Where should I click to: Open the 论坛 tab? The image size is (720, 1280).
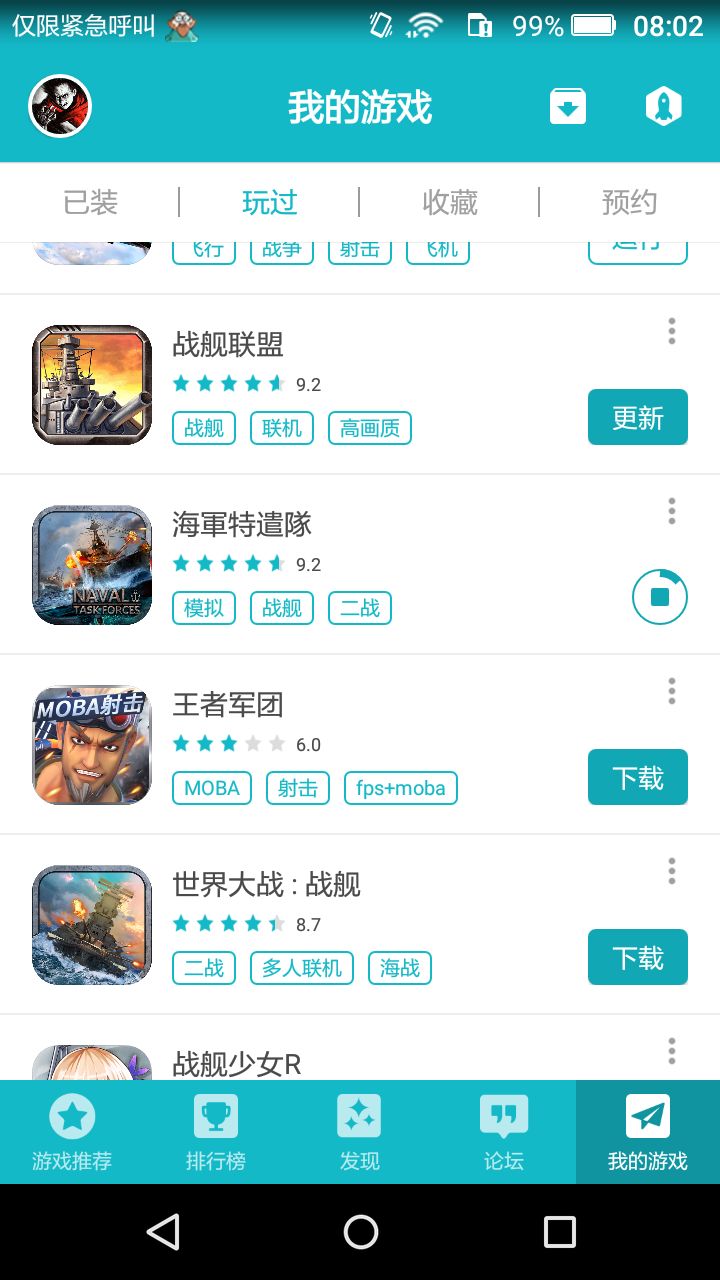504,1132
